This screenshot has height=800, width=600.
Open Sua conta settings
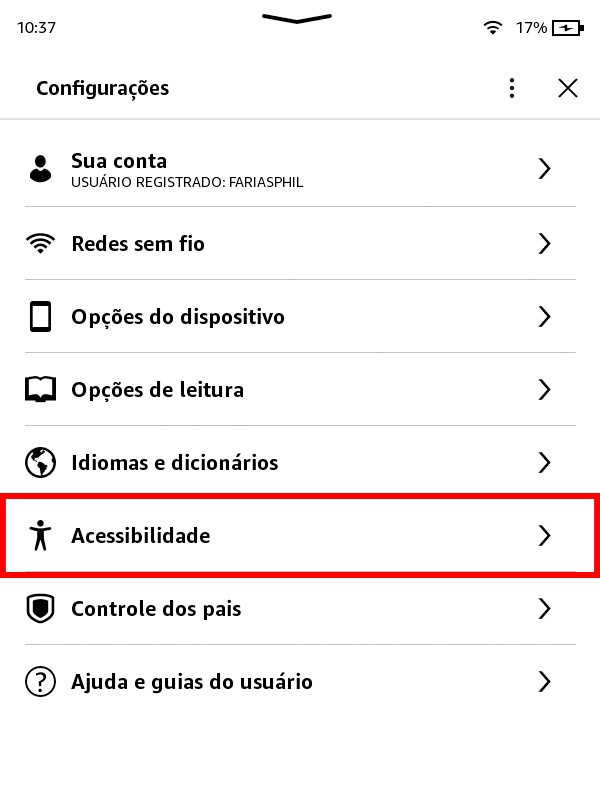pyautogui.click(x=300, y=169)
